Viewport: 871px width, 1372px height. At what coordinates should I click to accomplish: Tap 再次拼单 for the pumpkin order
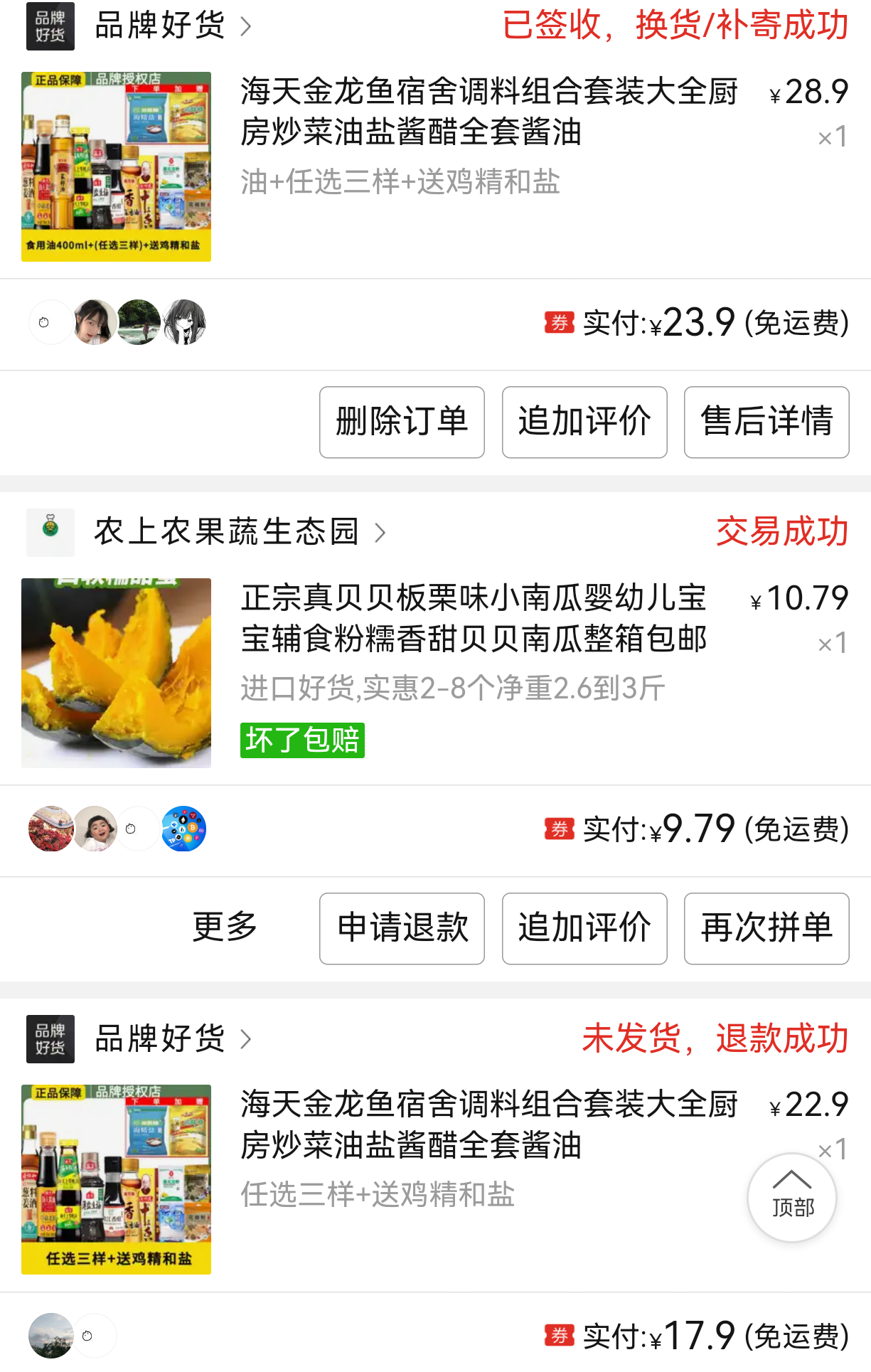pyautogui.click(x=766, y=928)
